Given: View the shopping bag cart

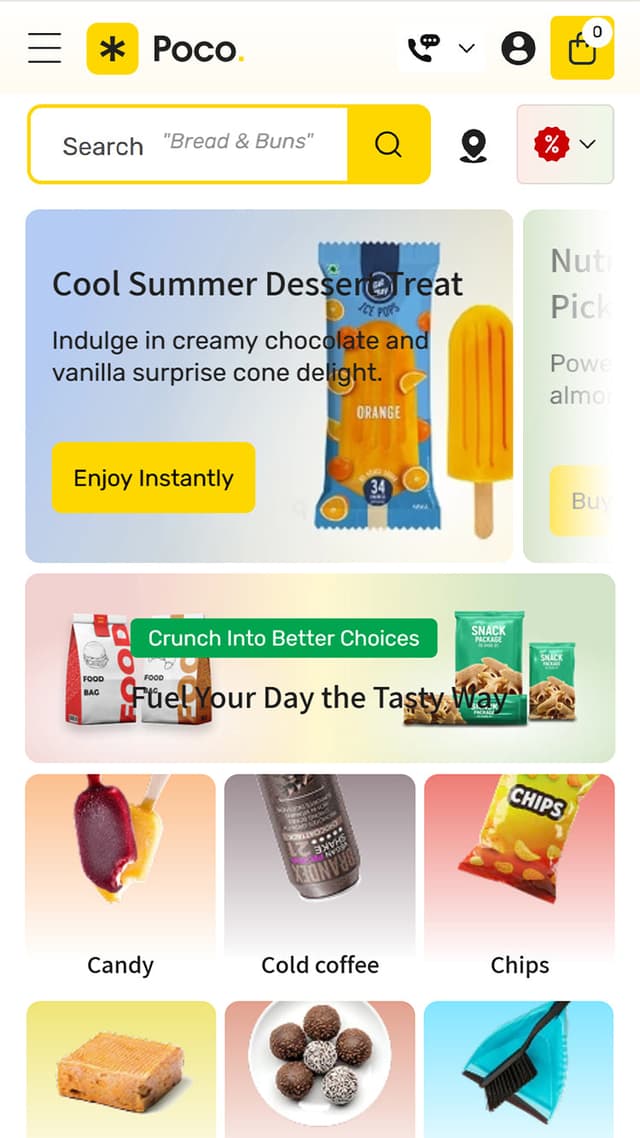Looking at the screenshot, I should pyautogui.click(x=582, y=48).
